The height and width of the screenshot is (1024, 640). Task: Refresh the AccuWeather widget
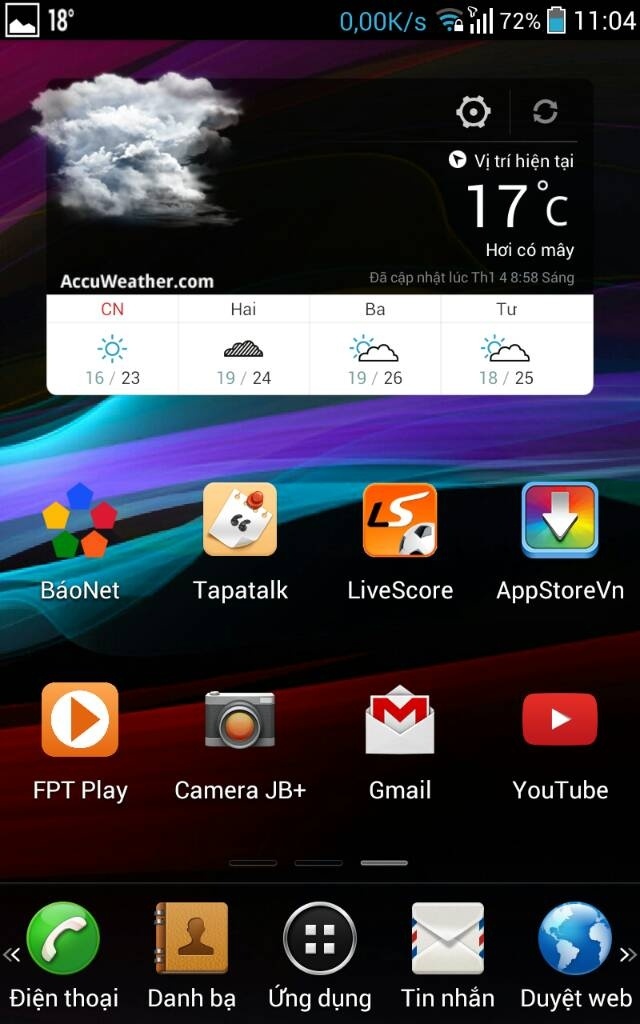coord(545,112)
